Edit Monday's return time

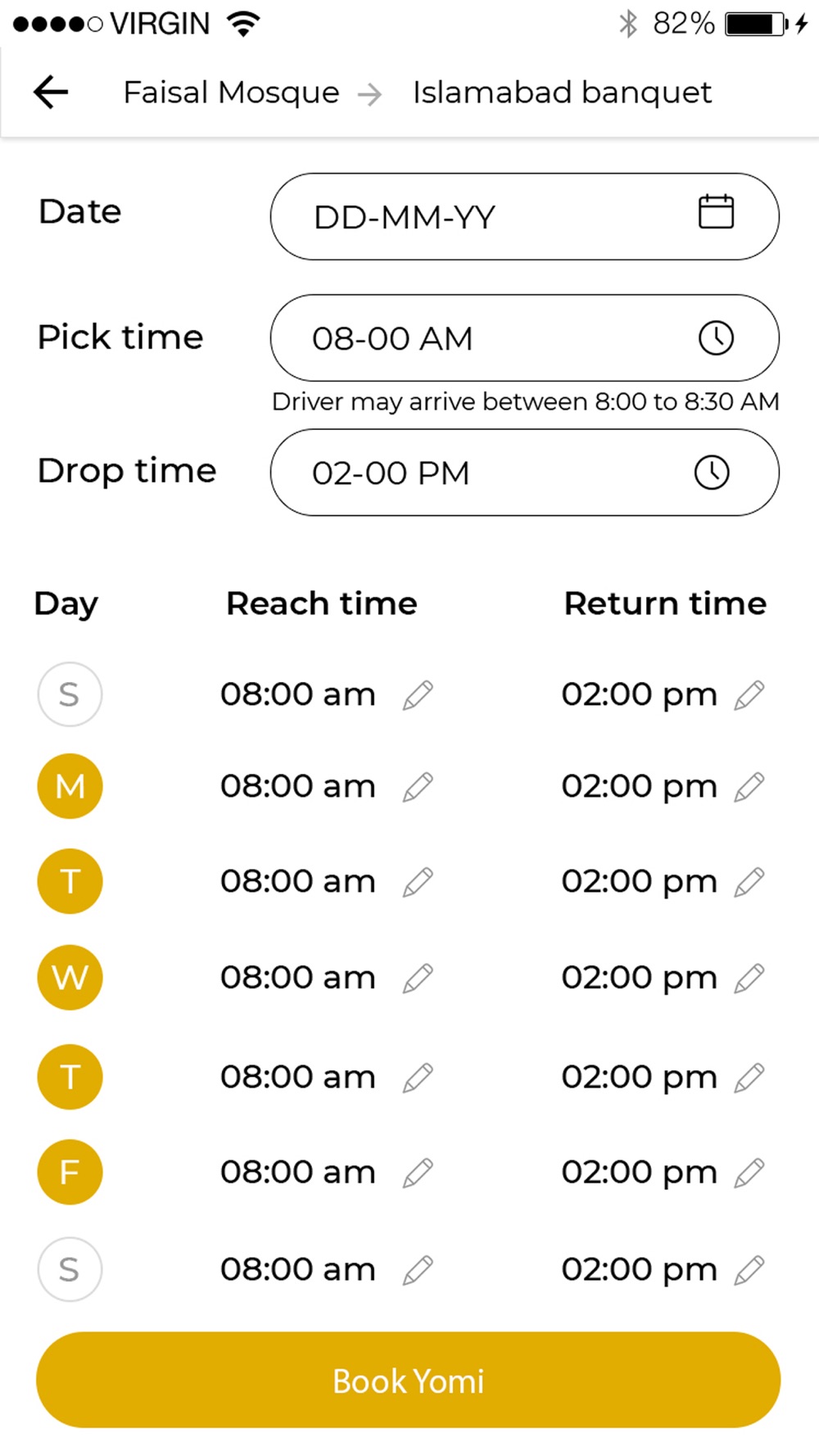coord(749,787)
